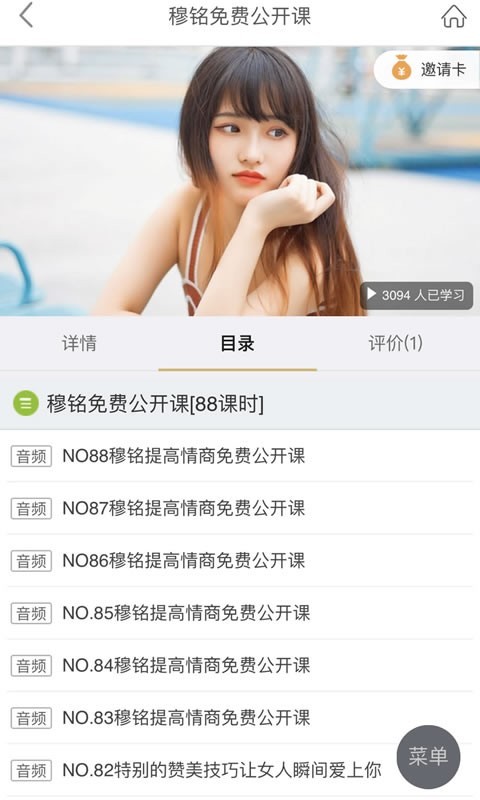Play lesson NO88穆铭提高情商免费公开课

[x=240, y=456]
